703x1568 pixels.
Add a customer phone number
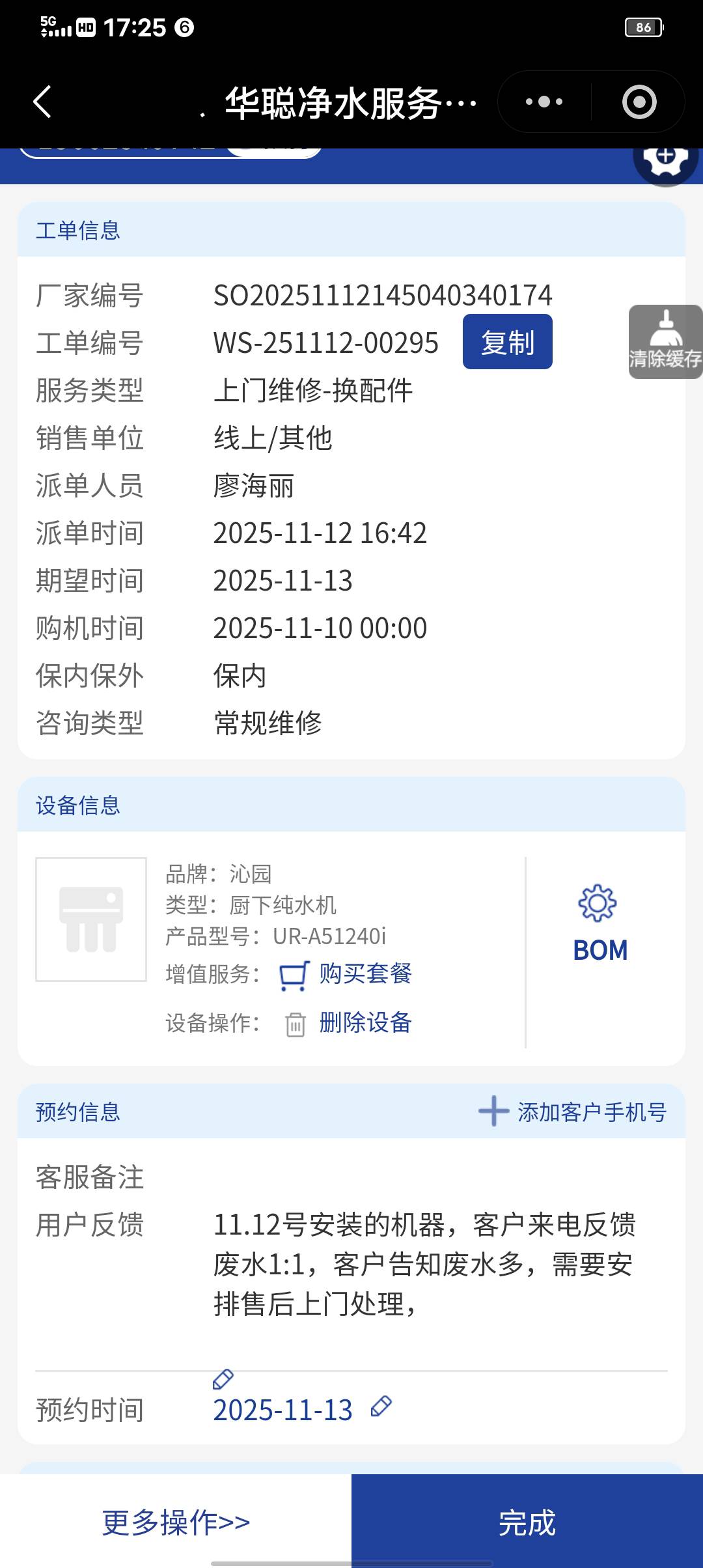pyautogui.click(x=573, y=1112)
